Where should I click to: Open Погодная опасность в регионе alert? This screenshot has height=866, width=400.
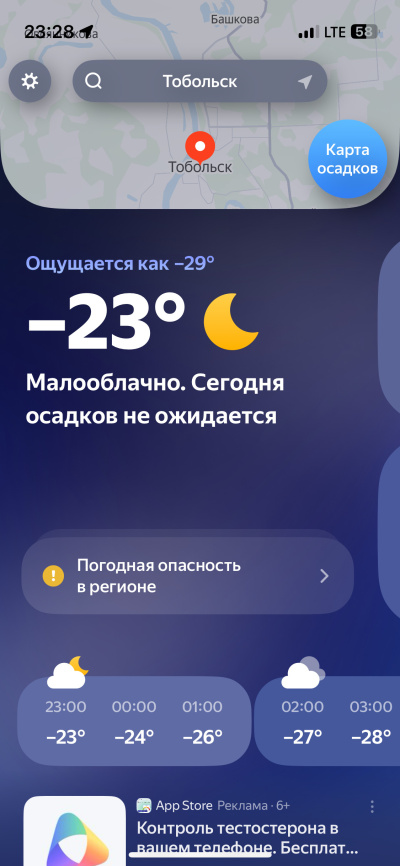[x=187, y=576]
